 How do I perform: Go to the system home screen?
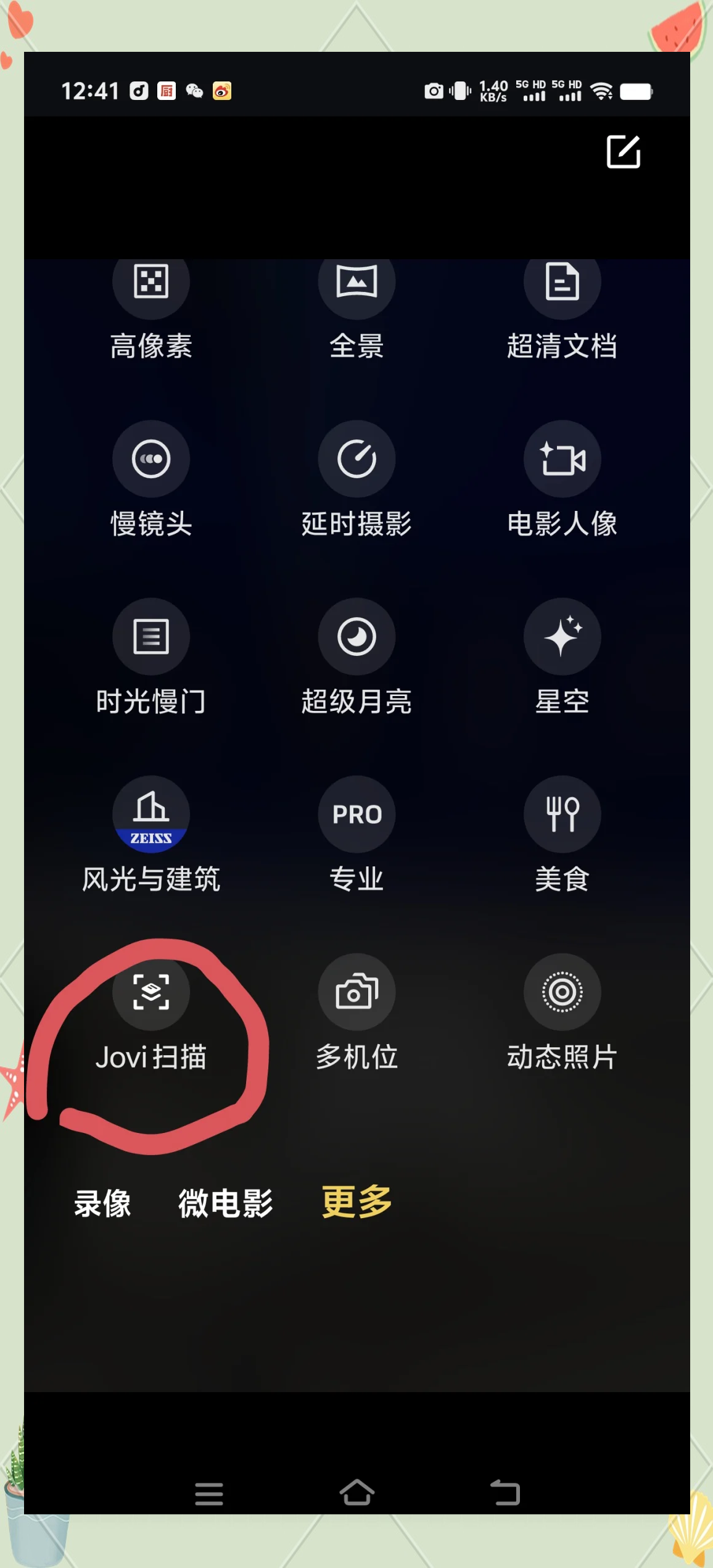[x=356, y=1493]
